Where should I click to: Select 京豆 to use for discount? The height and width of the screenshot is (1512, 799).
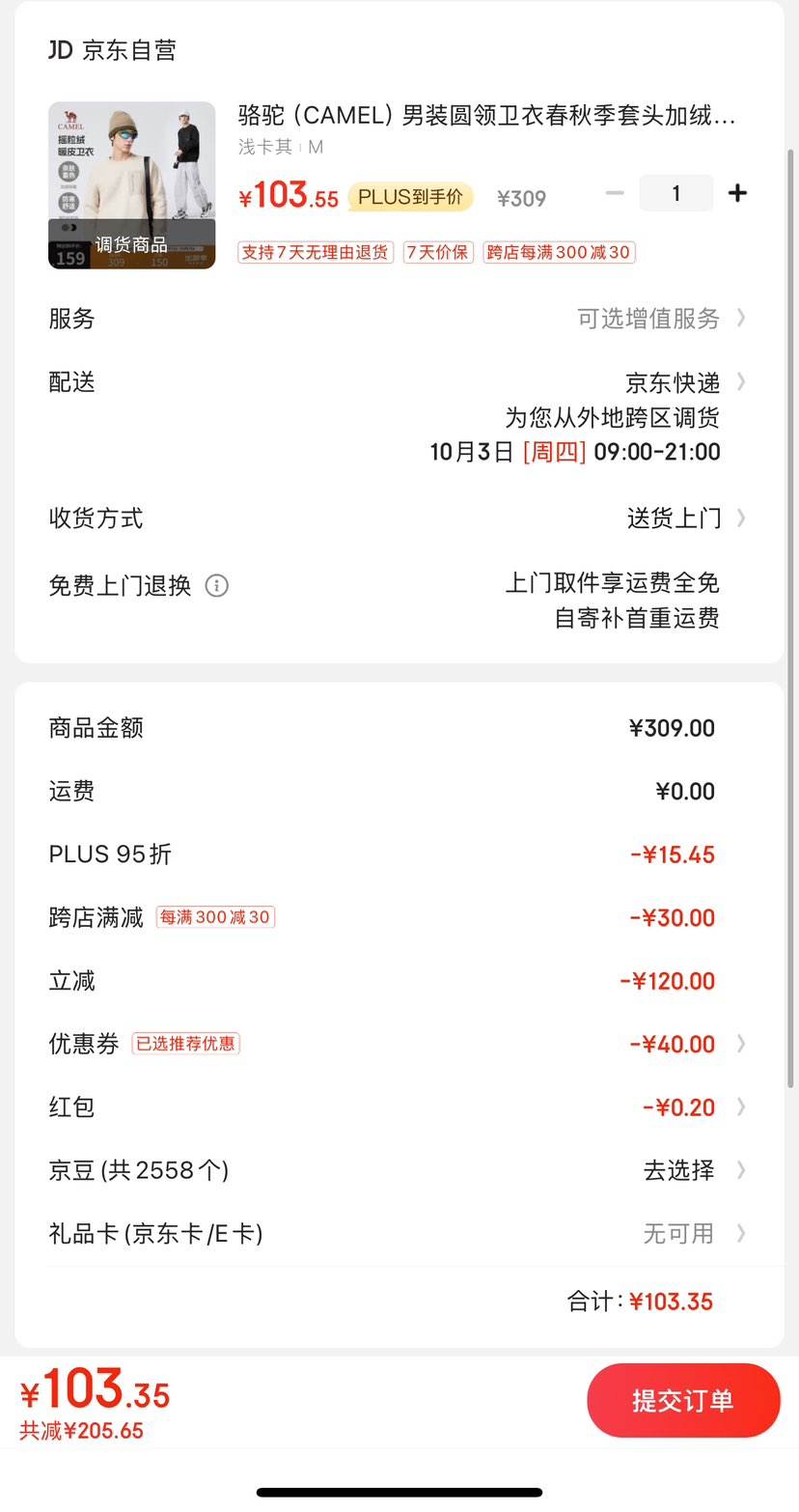tap(399, 1170)
